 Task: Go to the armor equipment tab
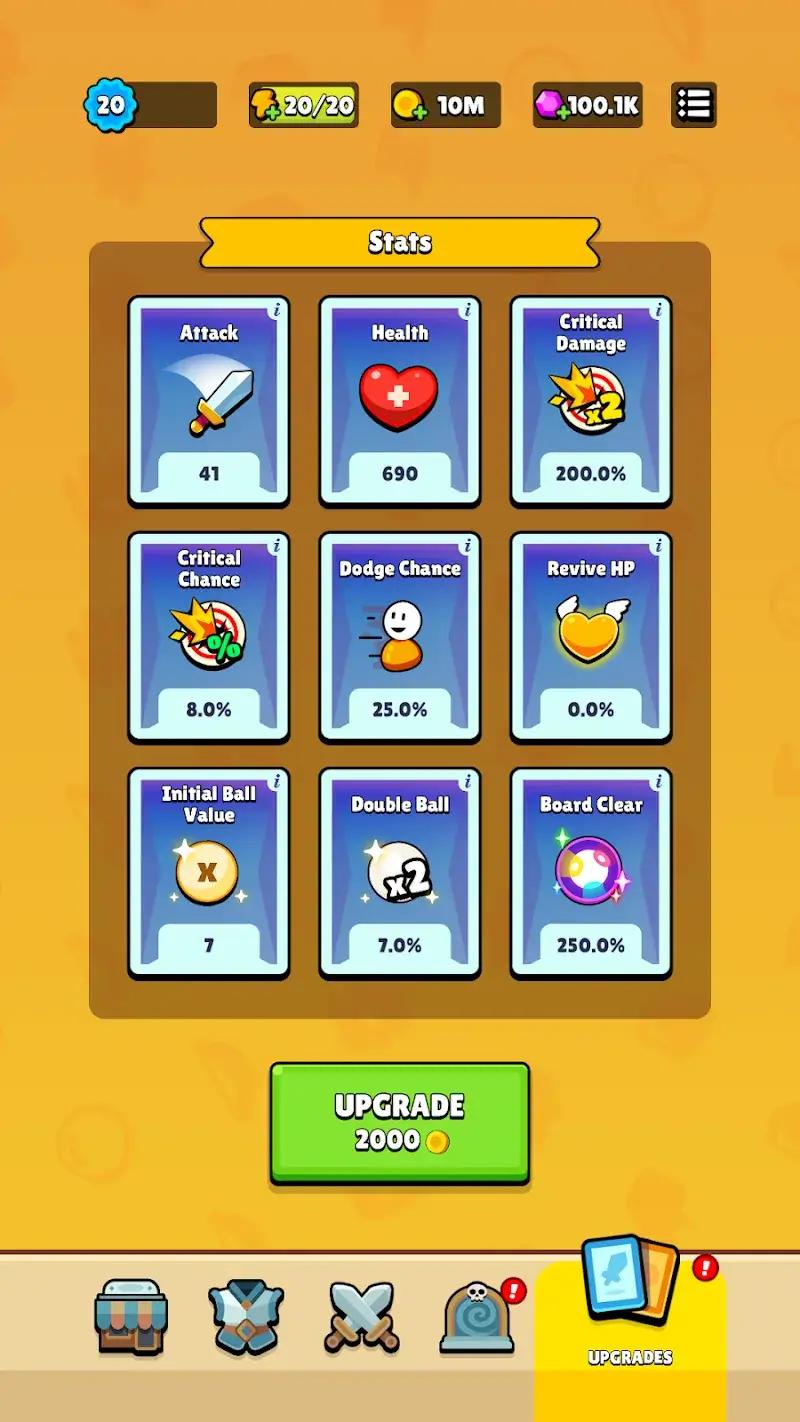[247, 1315]
